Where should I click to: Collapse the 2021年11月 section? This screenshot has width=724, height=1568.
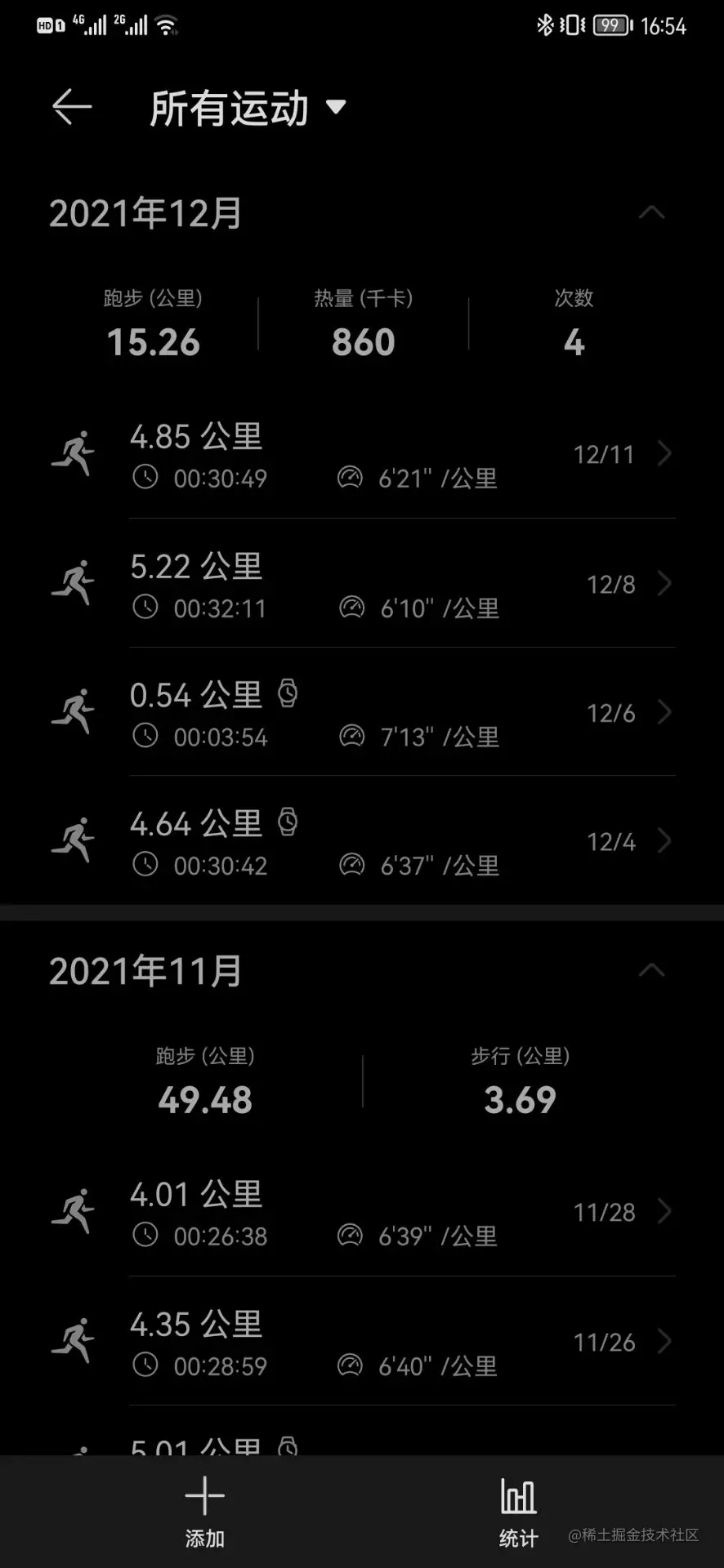[651, 970]
